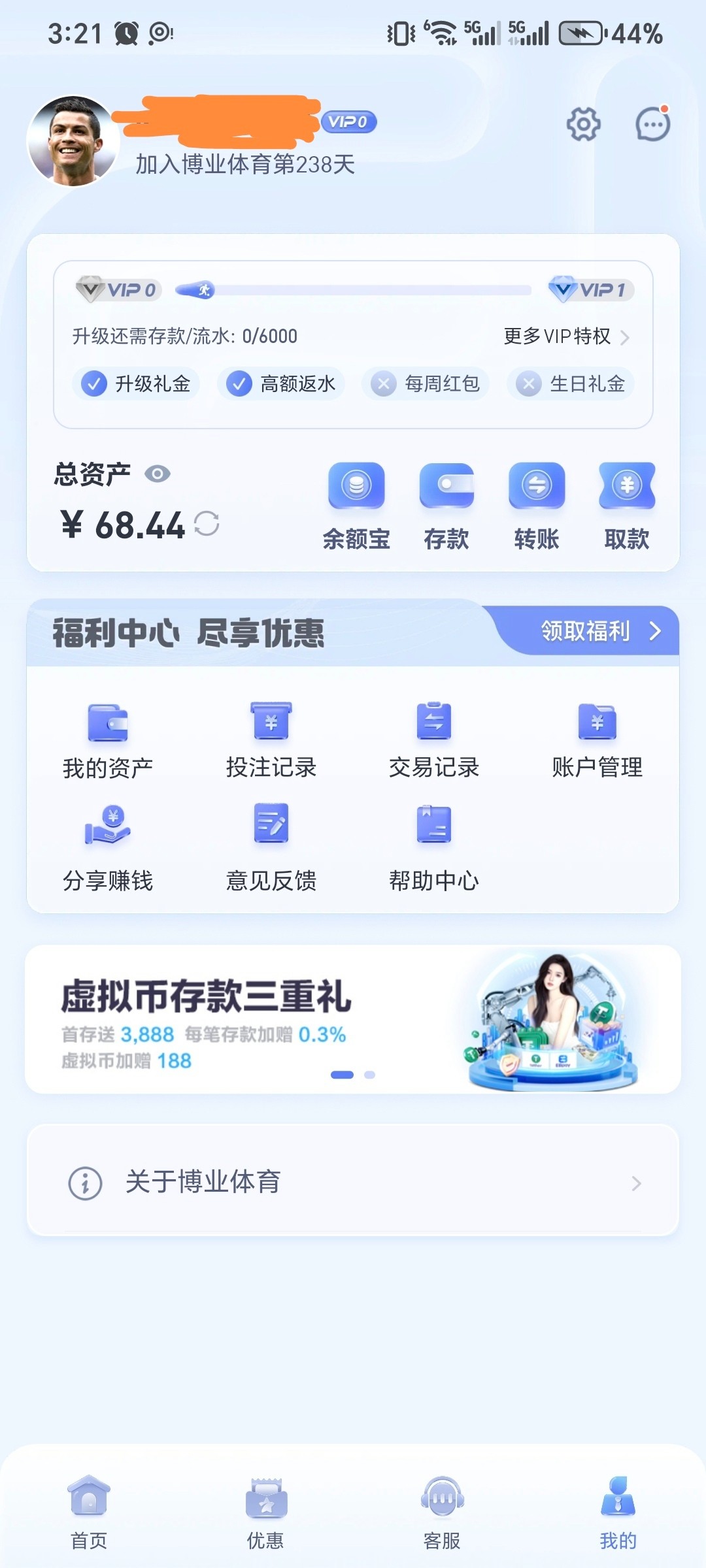Refresh the total assets balance

pos(207,524)
